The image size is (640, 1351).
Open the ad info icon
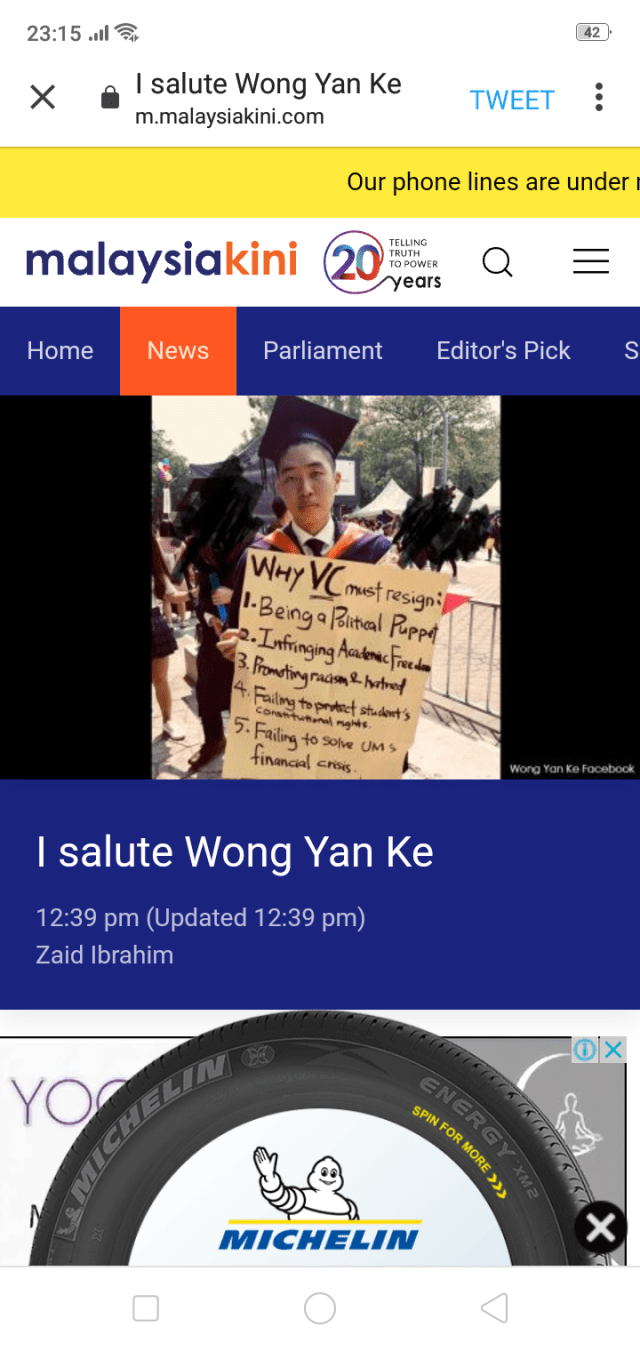pyautogui.click(x=585, y=1049)
